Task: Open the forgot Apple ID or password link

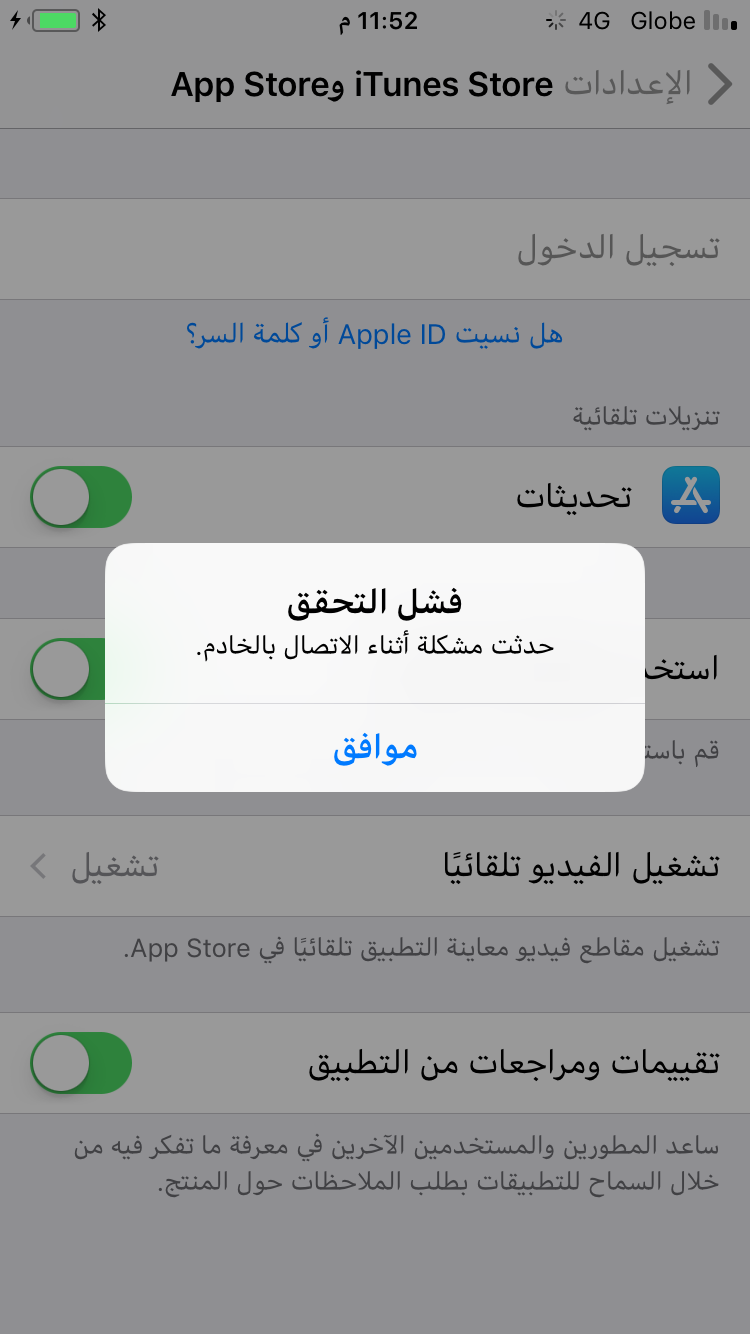Action: (375, 334)
